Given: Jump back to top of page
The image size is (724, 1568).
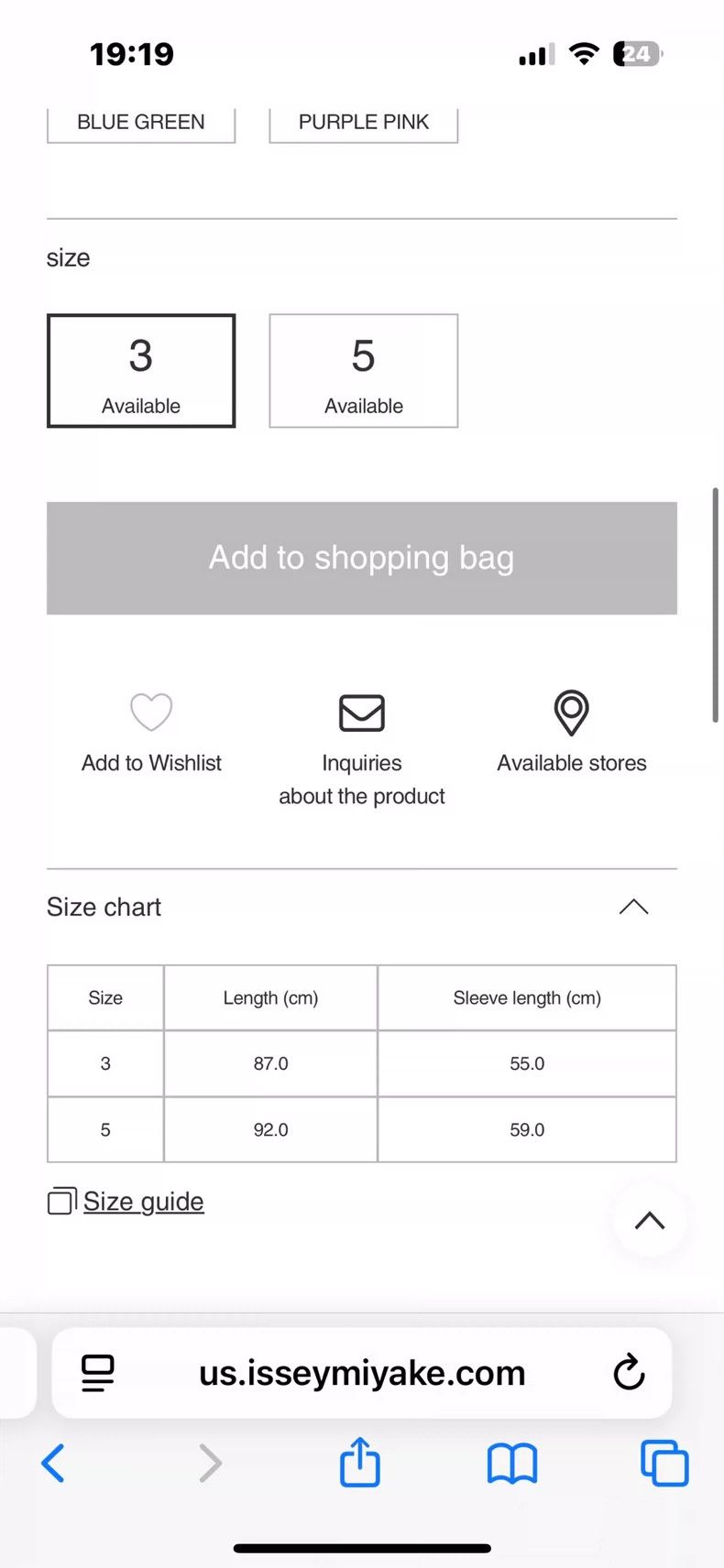Looking at the screenshot, I should (650, 1220).
